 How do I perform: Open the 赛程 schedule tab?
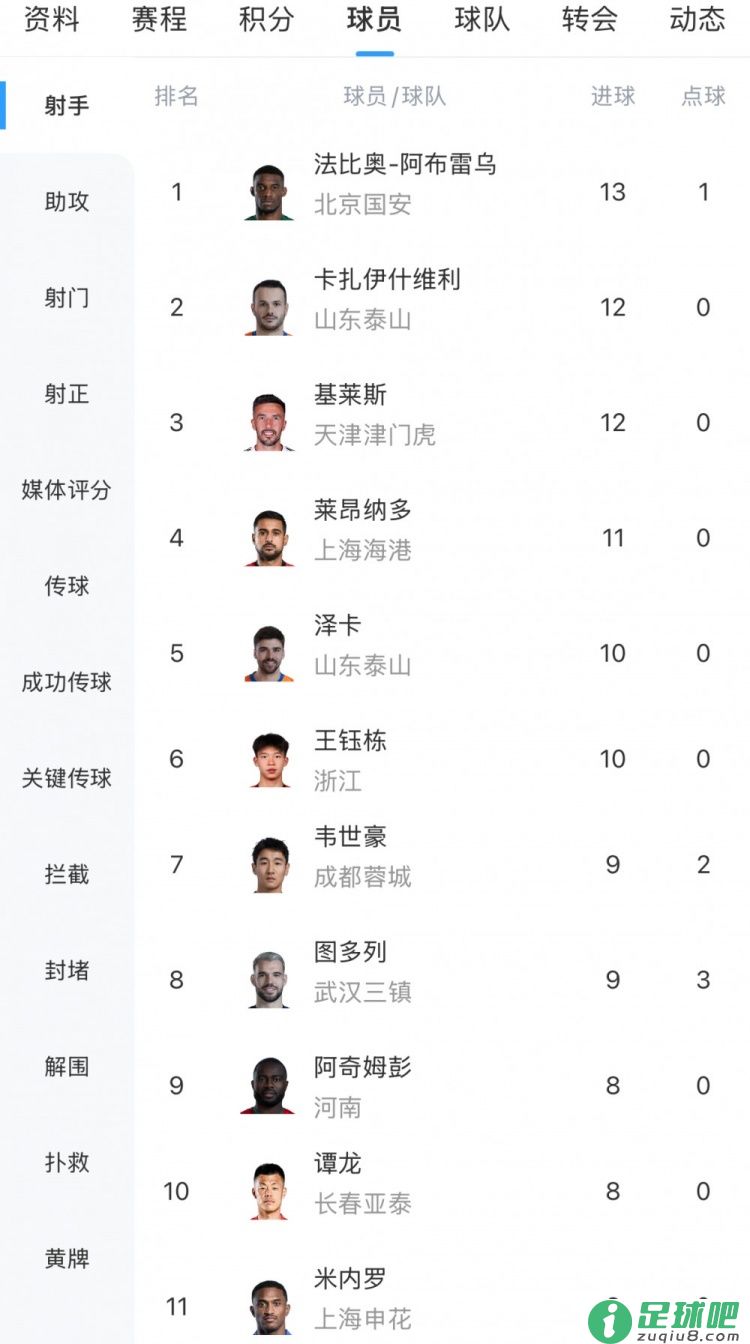tap(159, 19)
